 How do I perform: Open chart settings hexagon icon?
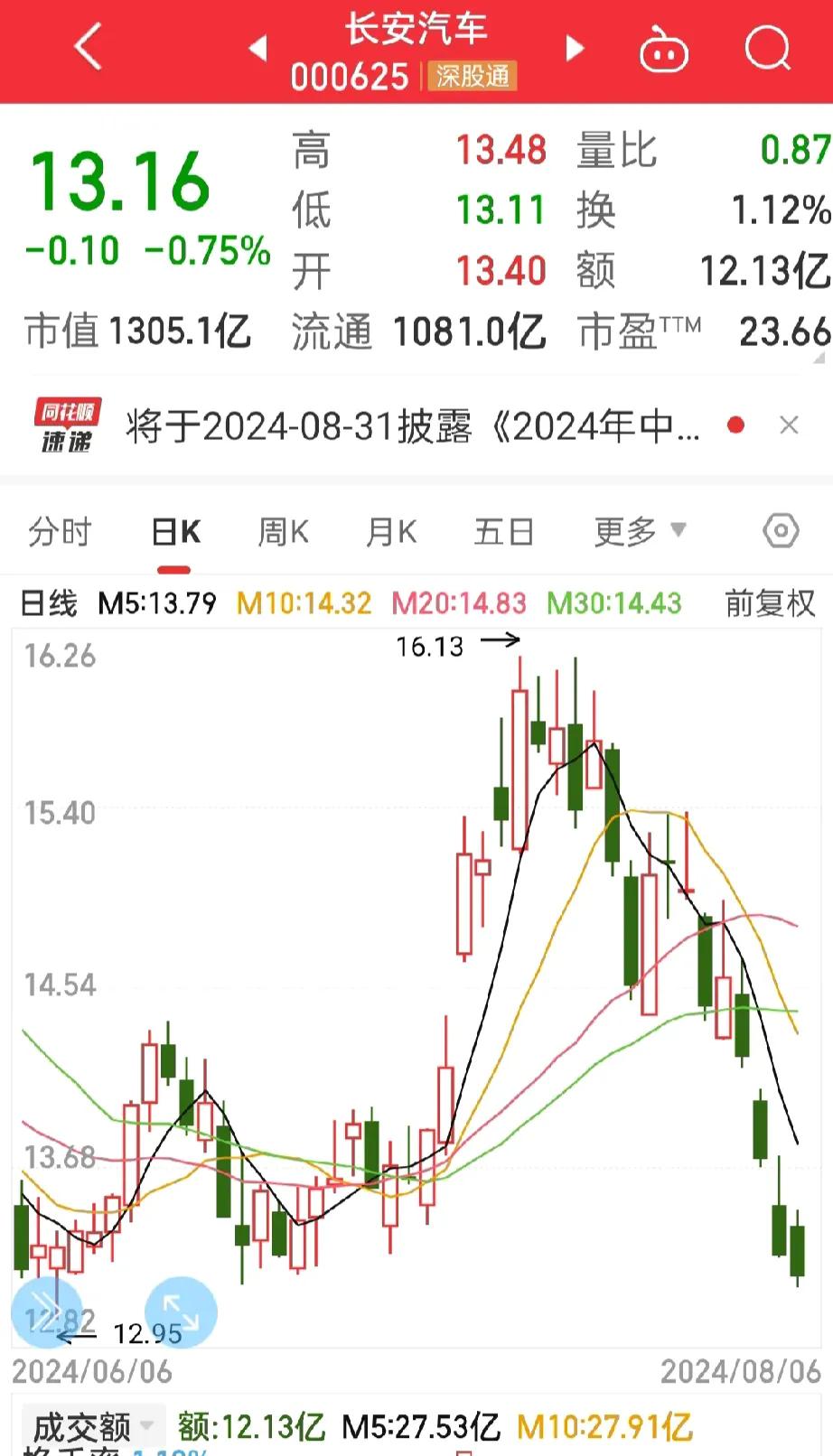coord(781,531)
